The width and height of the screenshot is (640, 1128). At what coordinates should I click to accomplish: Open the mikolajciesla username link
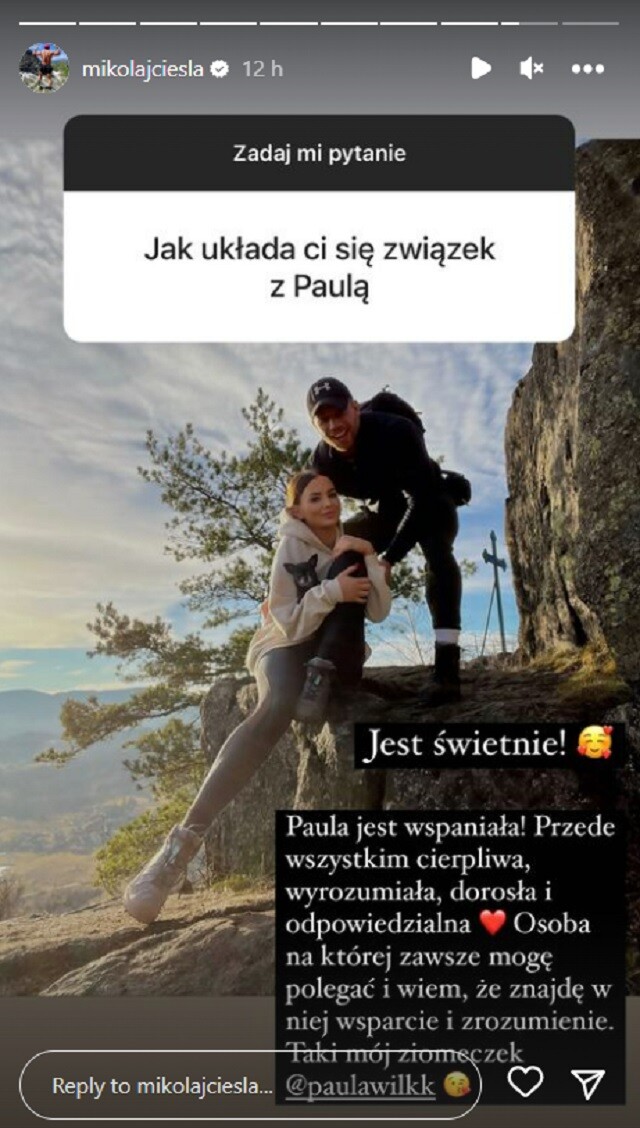143,69
